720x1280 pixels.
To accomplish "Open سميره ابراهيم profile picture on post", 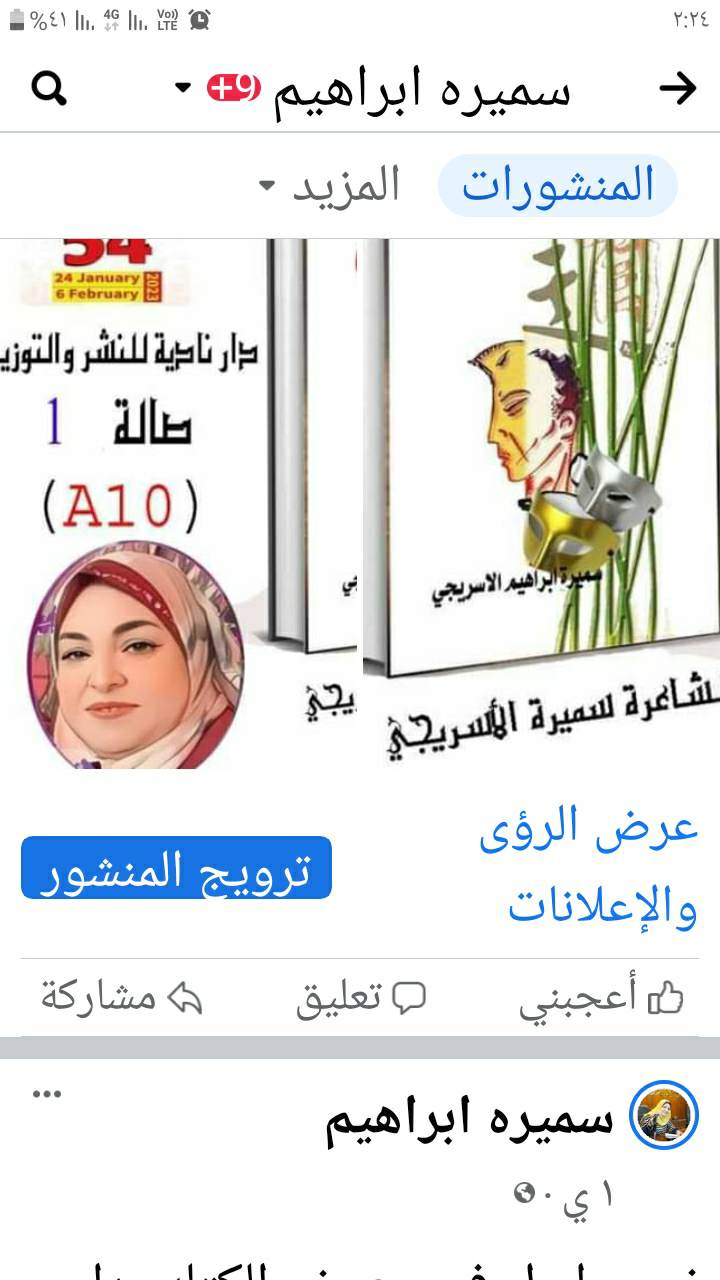I will 667,1117.
